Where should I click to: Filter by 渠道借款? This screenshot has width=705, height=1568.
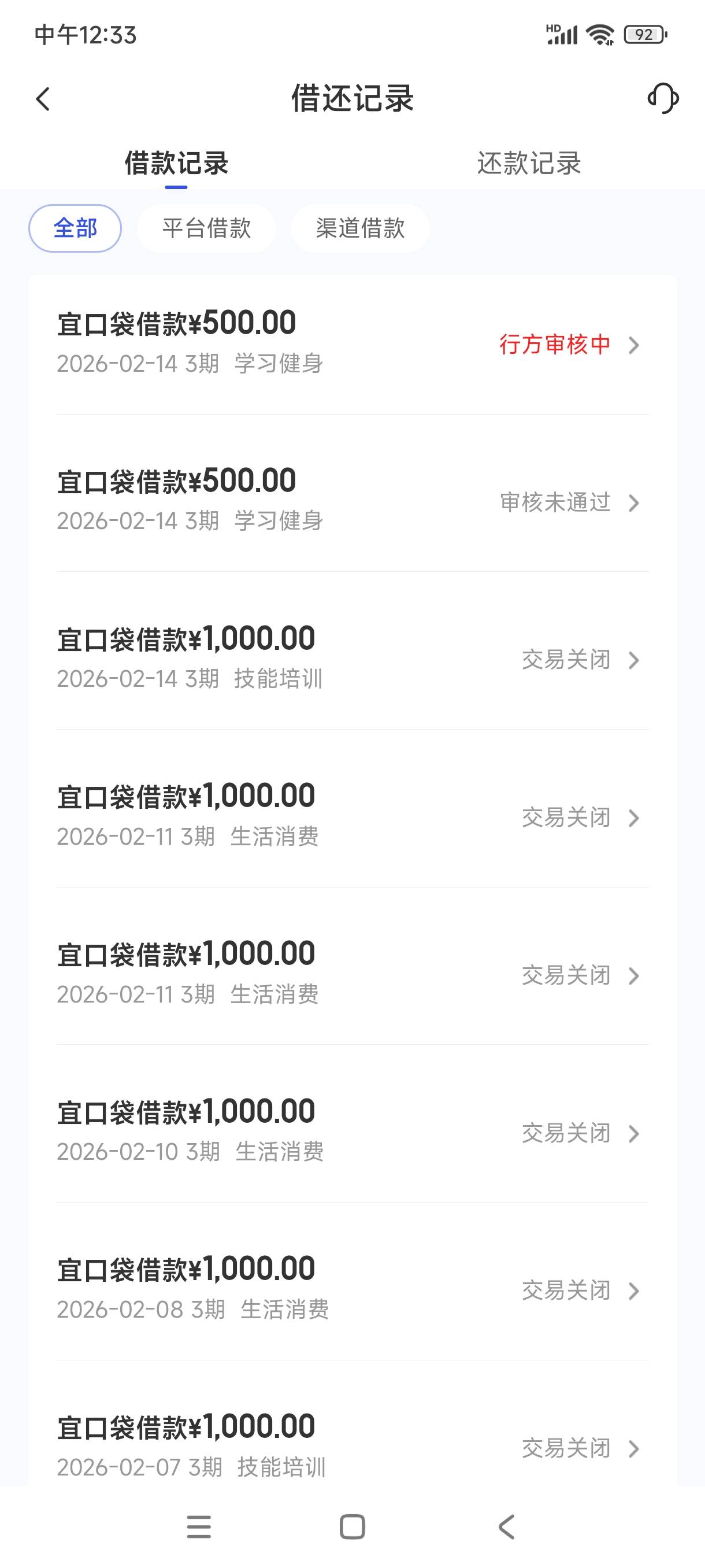pos(360,228)
